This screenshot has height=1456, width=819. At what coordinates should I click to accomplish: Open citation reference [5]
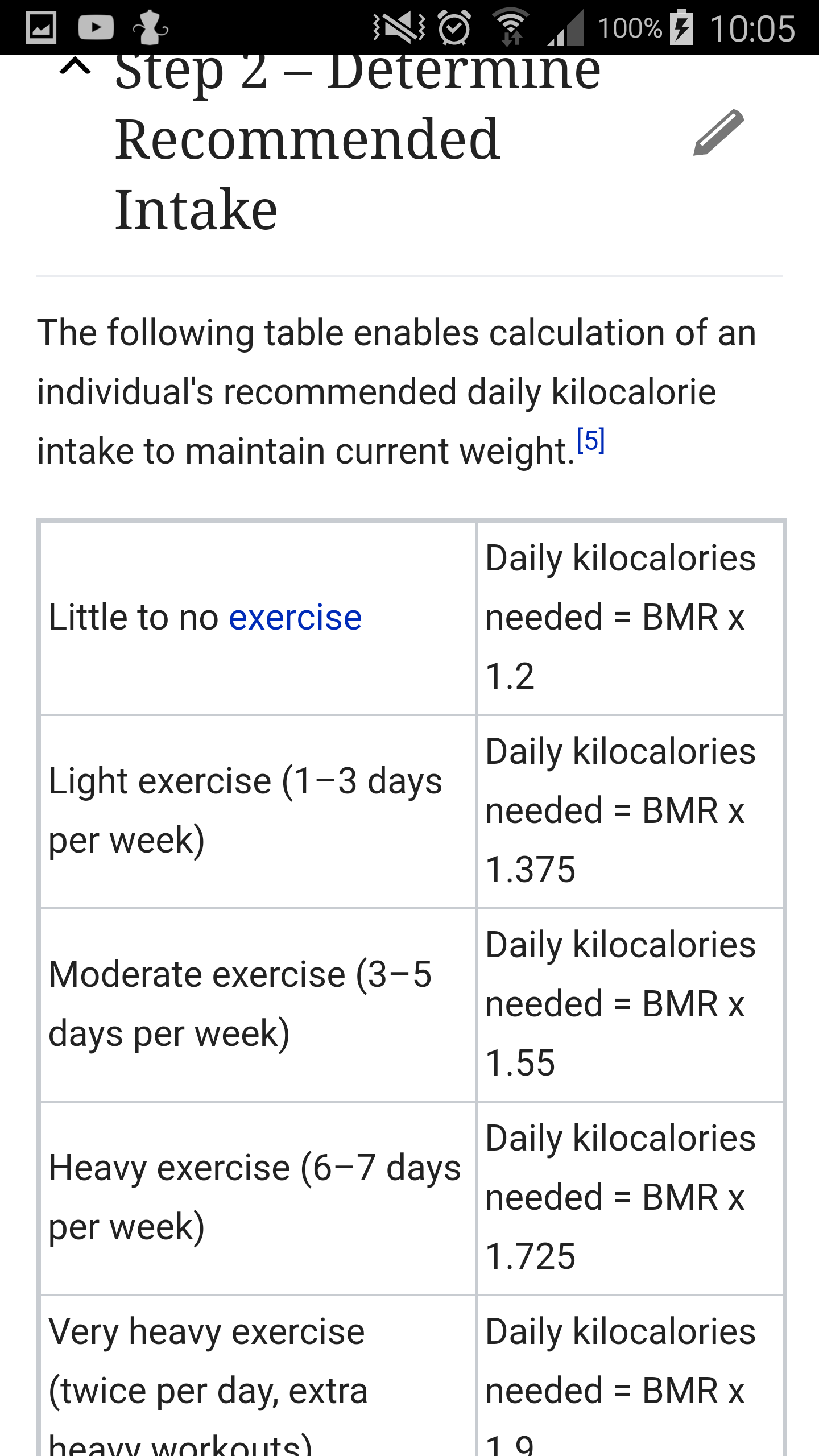(590, 441)
